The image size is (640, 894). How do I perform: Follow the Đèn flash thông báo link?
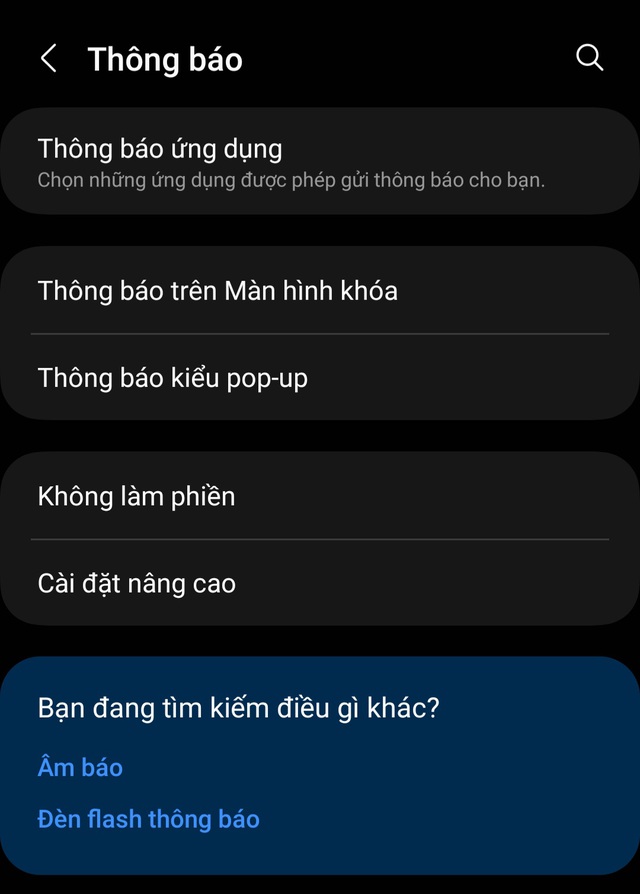148,820
